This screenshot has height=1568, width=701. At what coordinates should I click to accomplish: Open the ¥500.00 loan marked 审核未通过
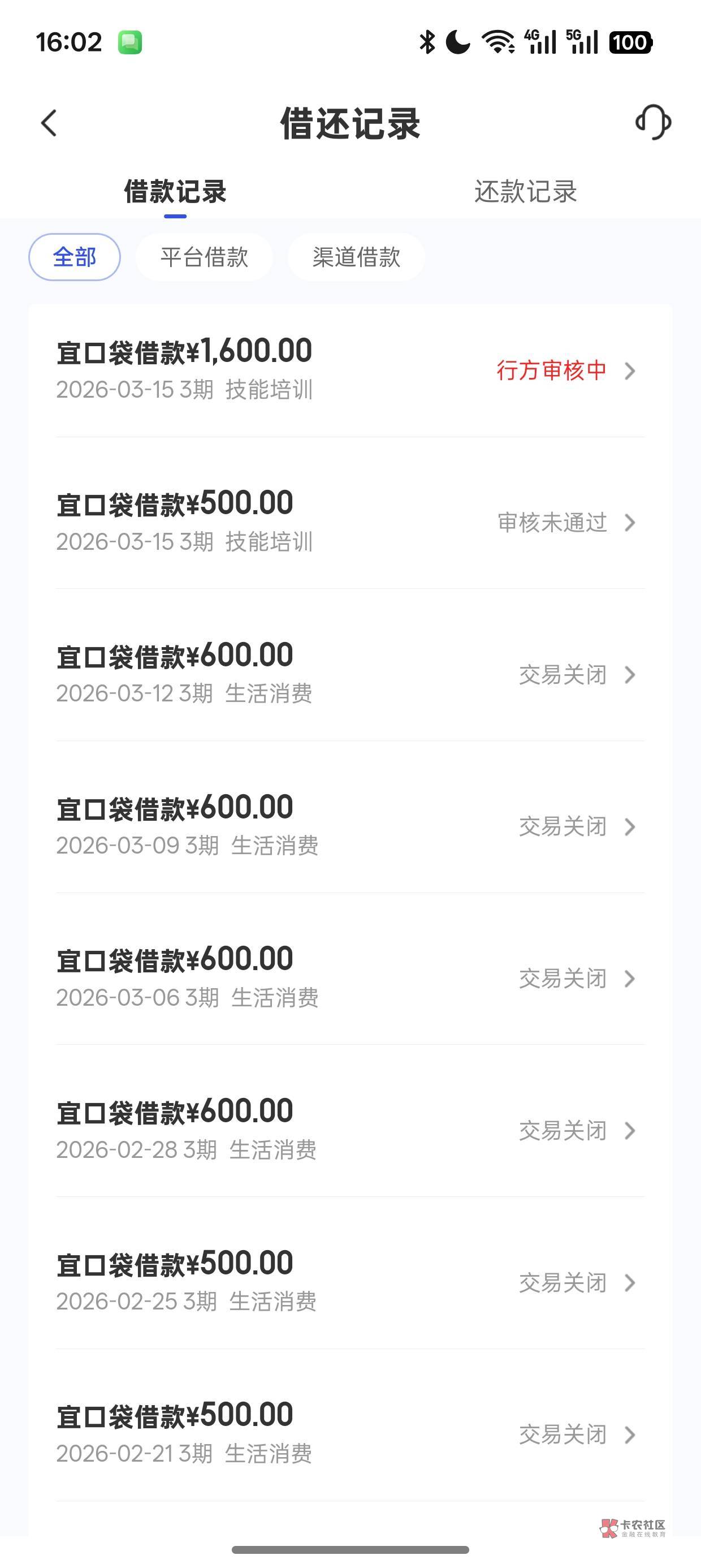click(350, 522)
